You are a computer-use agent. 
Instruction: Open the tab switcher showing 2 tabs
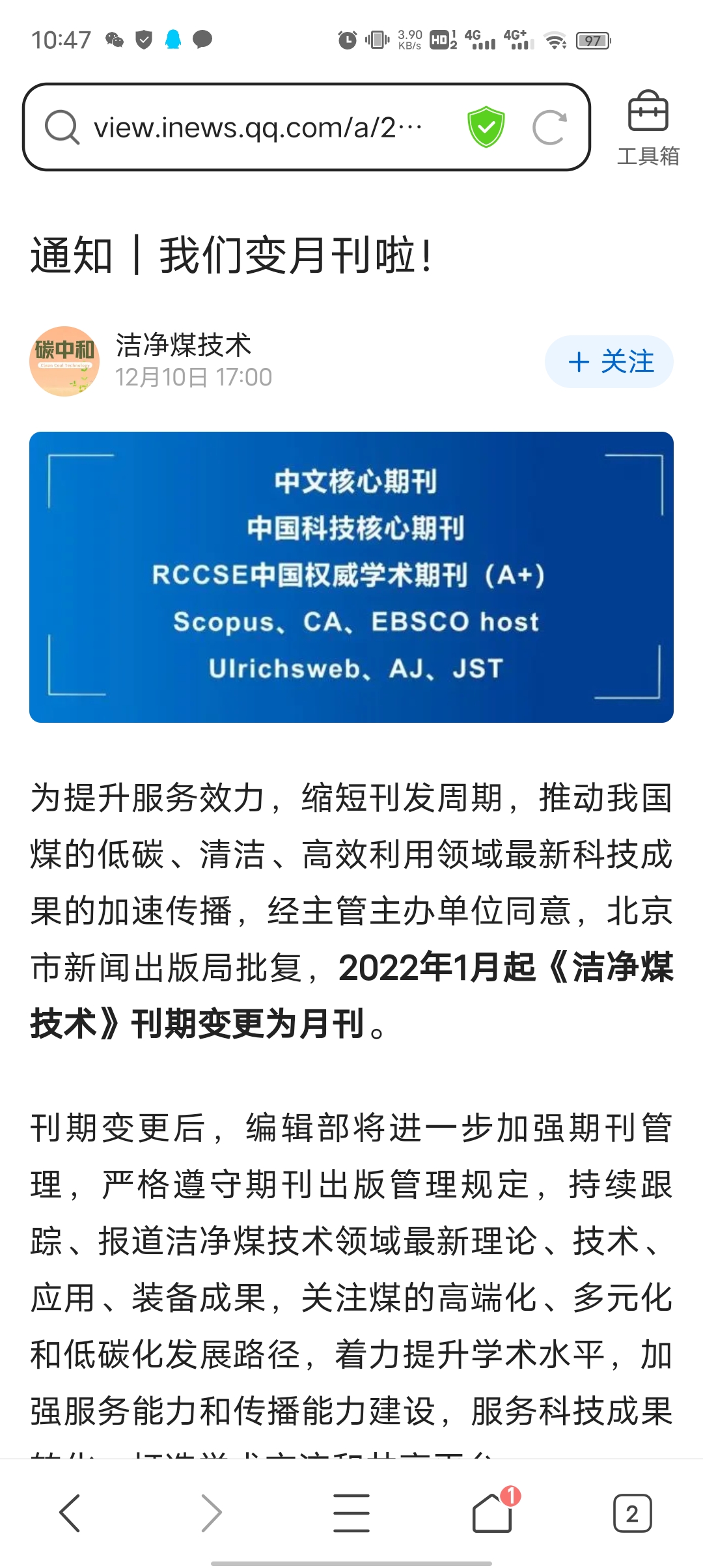[633, 1513]
